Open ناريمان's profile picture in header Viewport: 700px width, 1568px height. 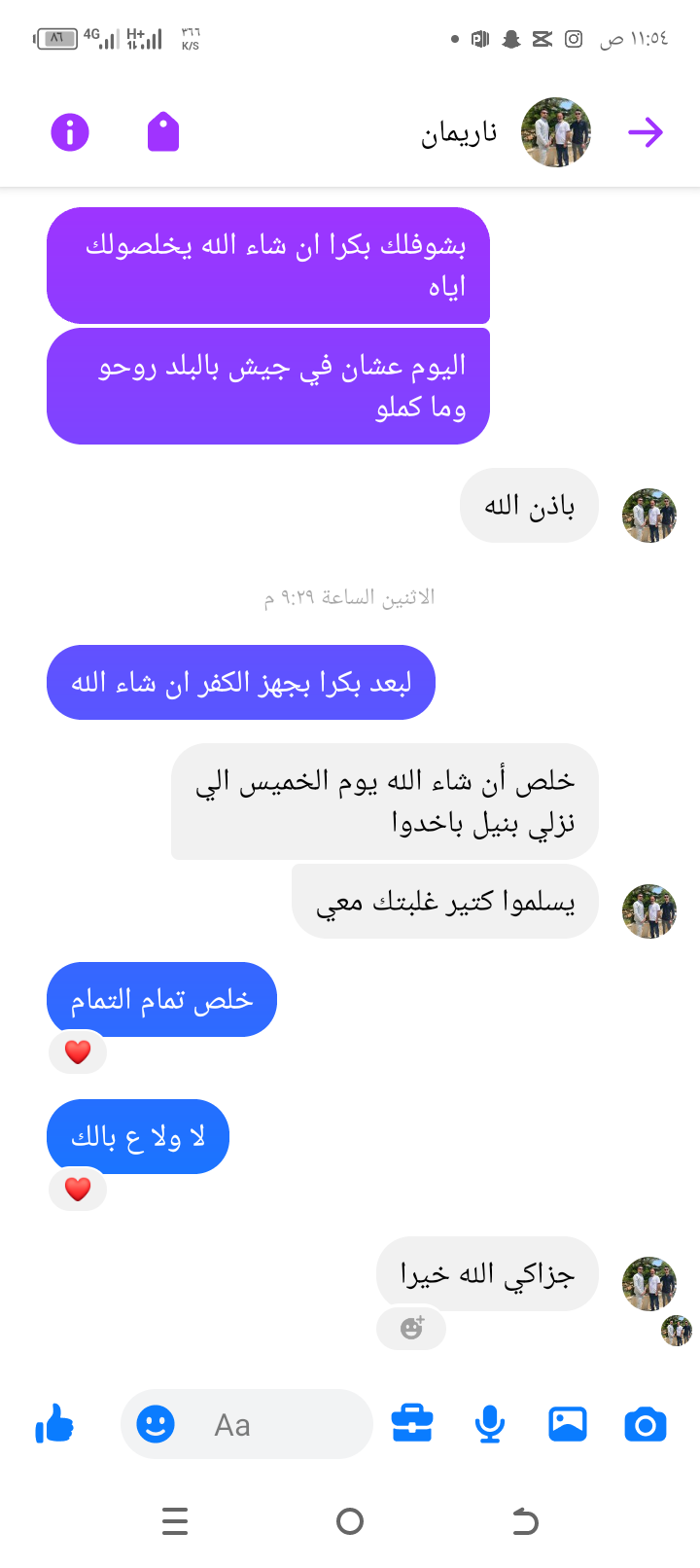[x=556, y=131]
